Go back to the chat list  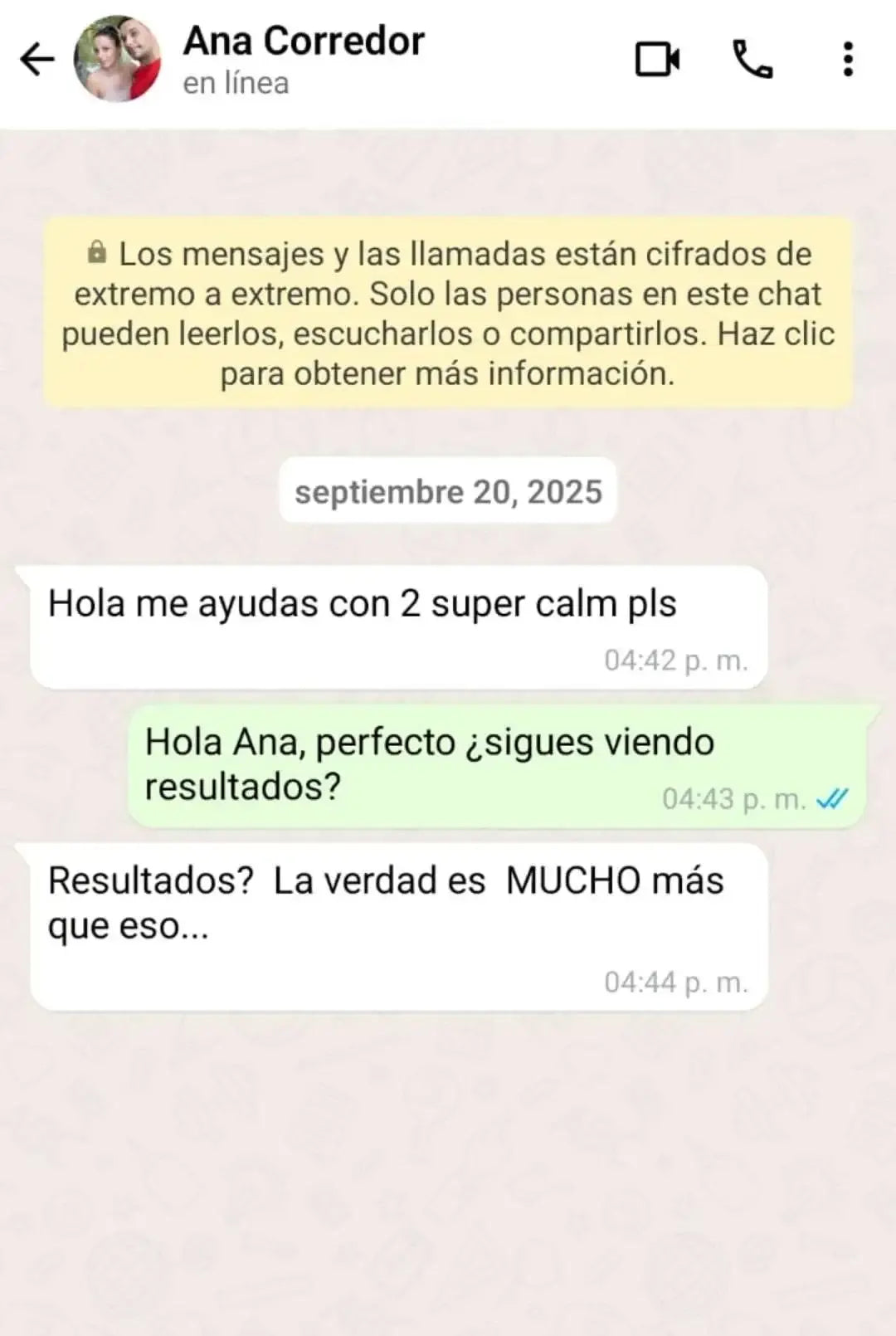tap(37, 60)
